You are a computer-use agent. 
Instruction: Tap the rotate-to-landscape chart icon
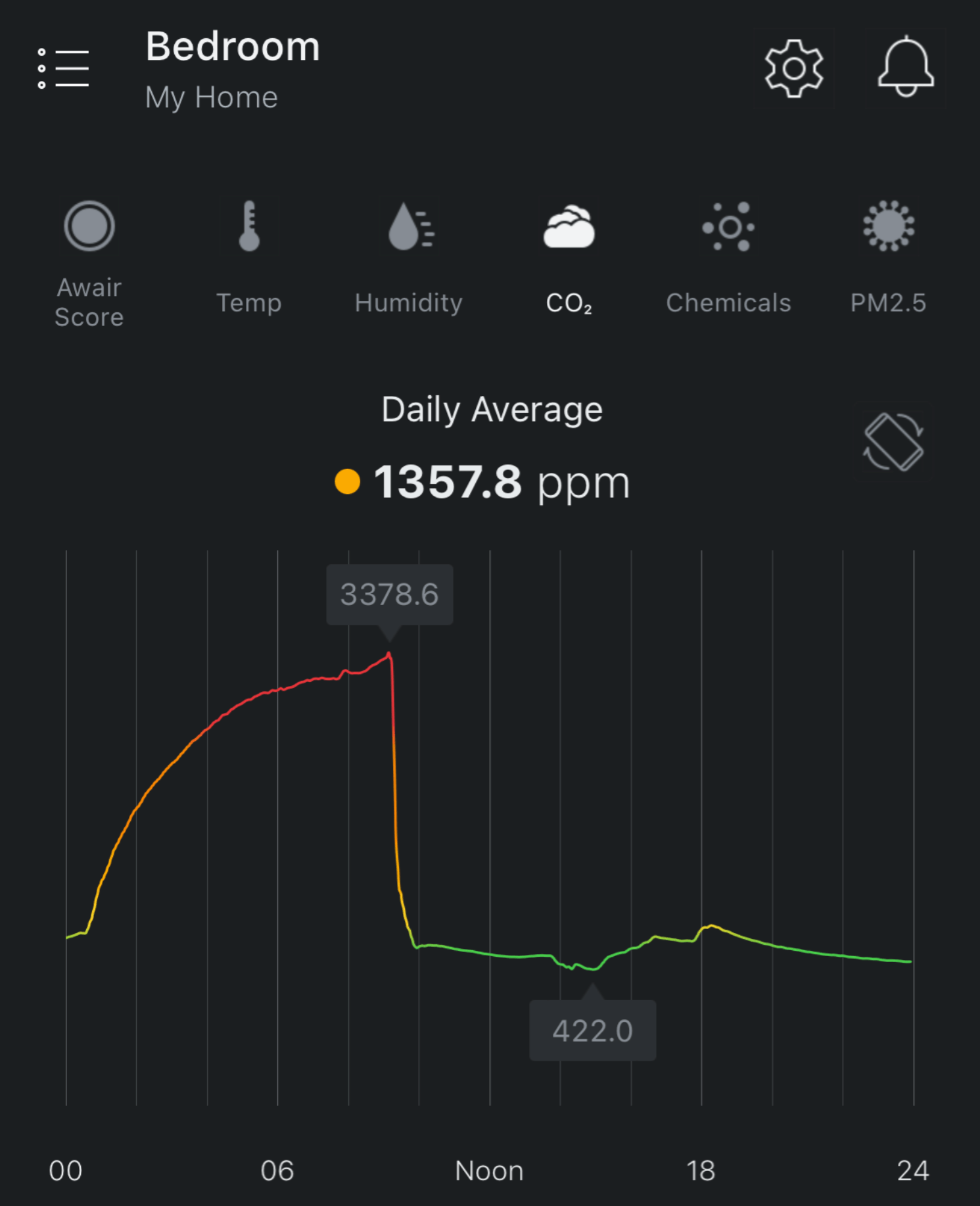(x=893, y=442)
